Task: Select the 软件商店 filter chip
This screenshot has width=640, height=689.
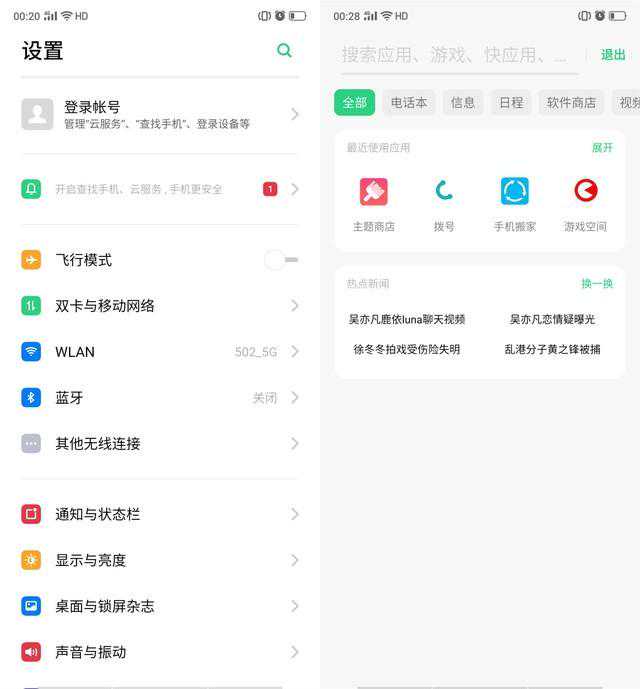Action: pyautogui.click(x=571, y=103)
